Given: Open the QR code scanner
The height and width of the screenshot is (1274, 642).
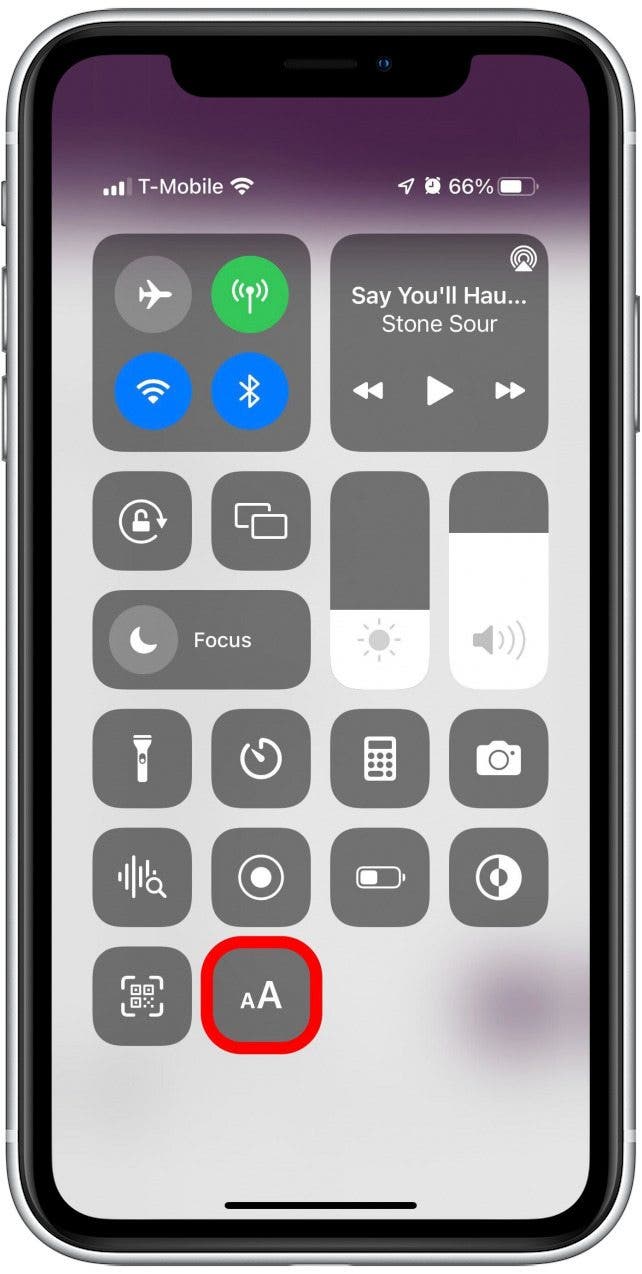Looking at the screenshot, I should [x=142, y=996].
